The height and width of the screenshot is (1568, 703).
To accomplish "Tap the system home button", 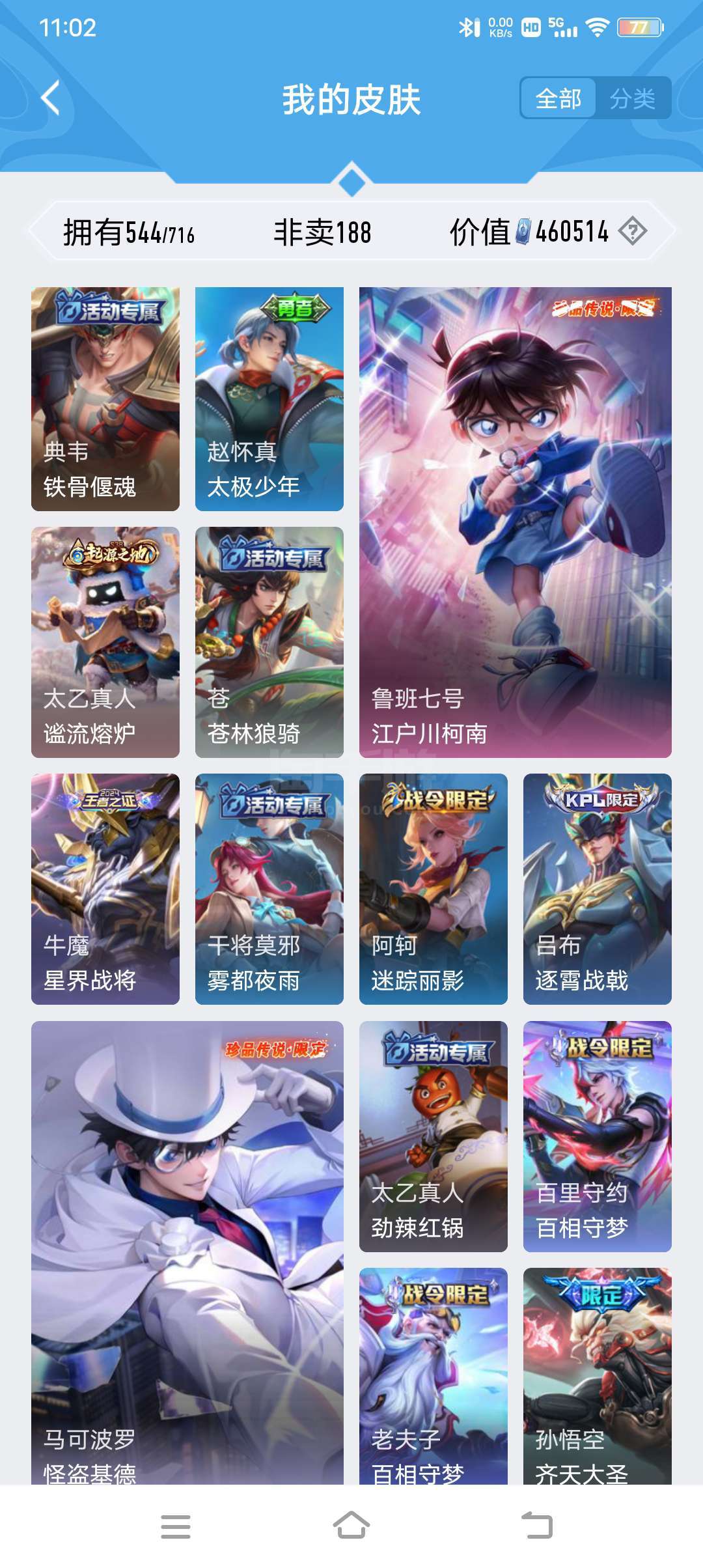I will tap(351, 1526).
